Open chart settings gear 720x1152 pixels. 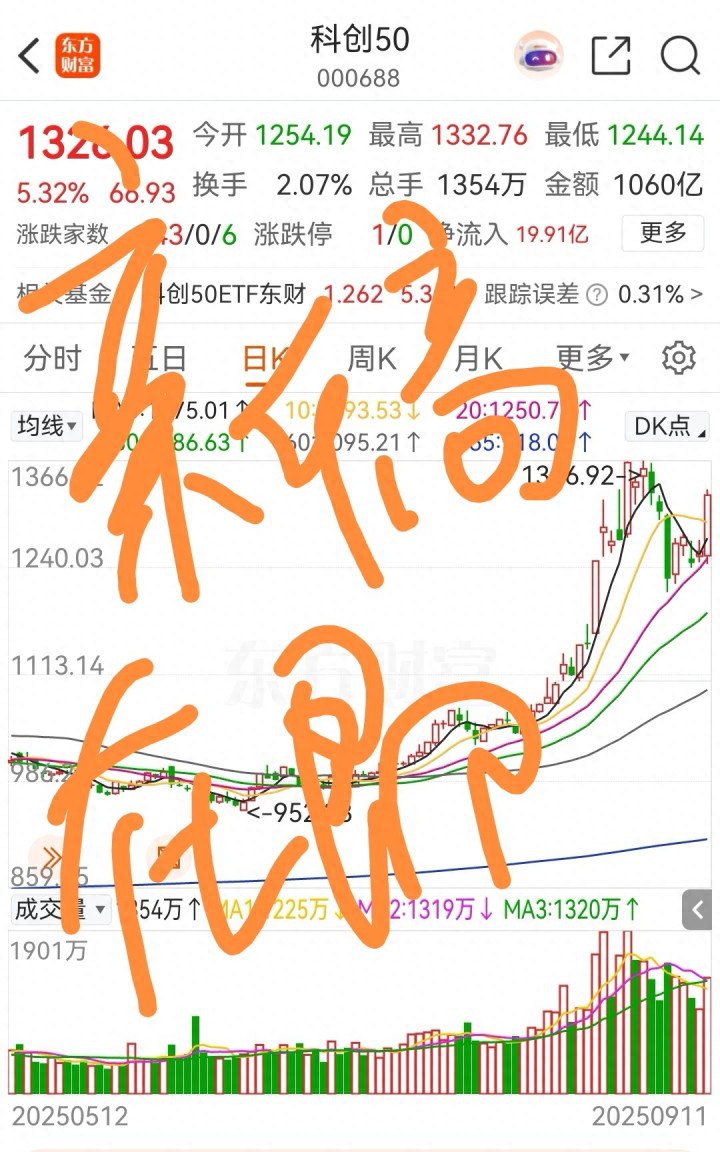click(678, 358)
